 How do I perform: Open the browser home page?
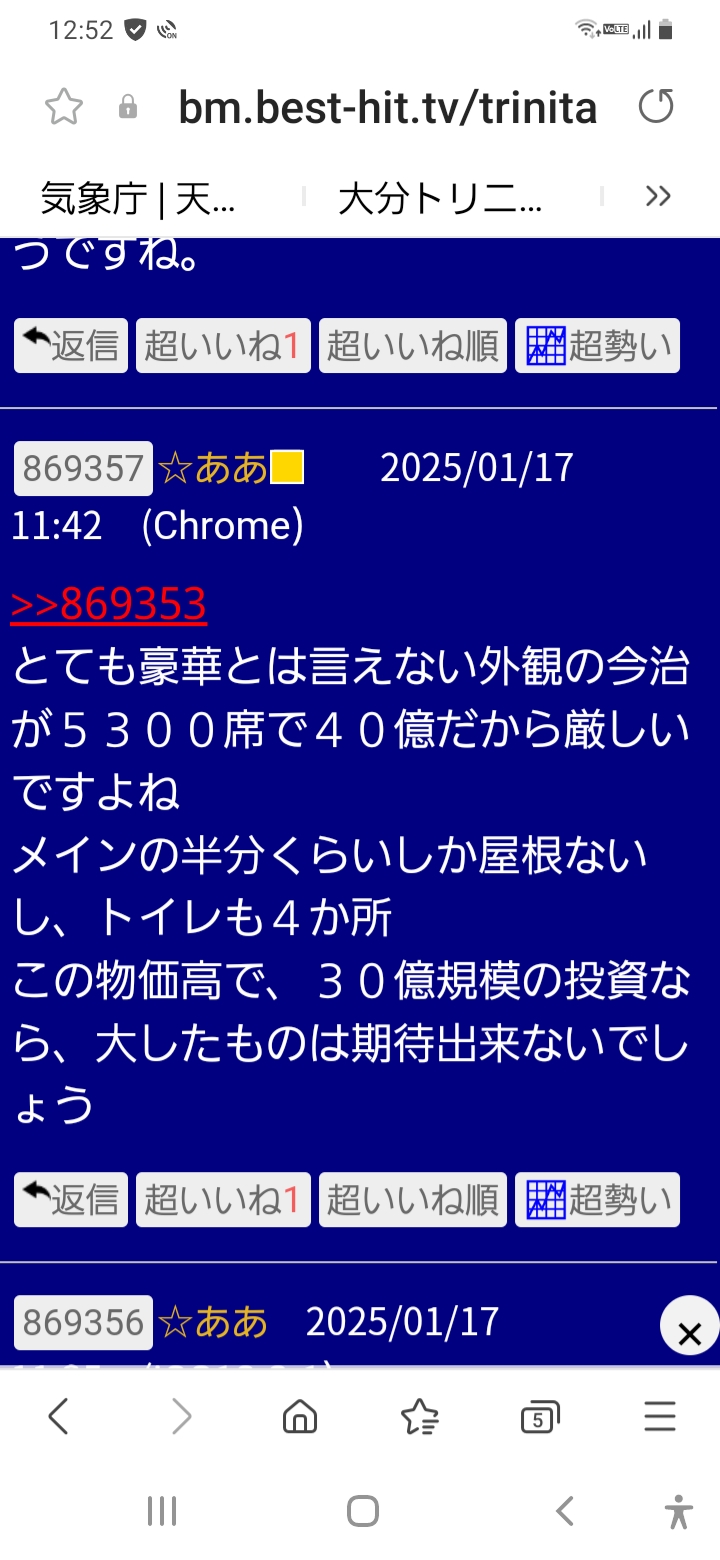click(299, 1417)
